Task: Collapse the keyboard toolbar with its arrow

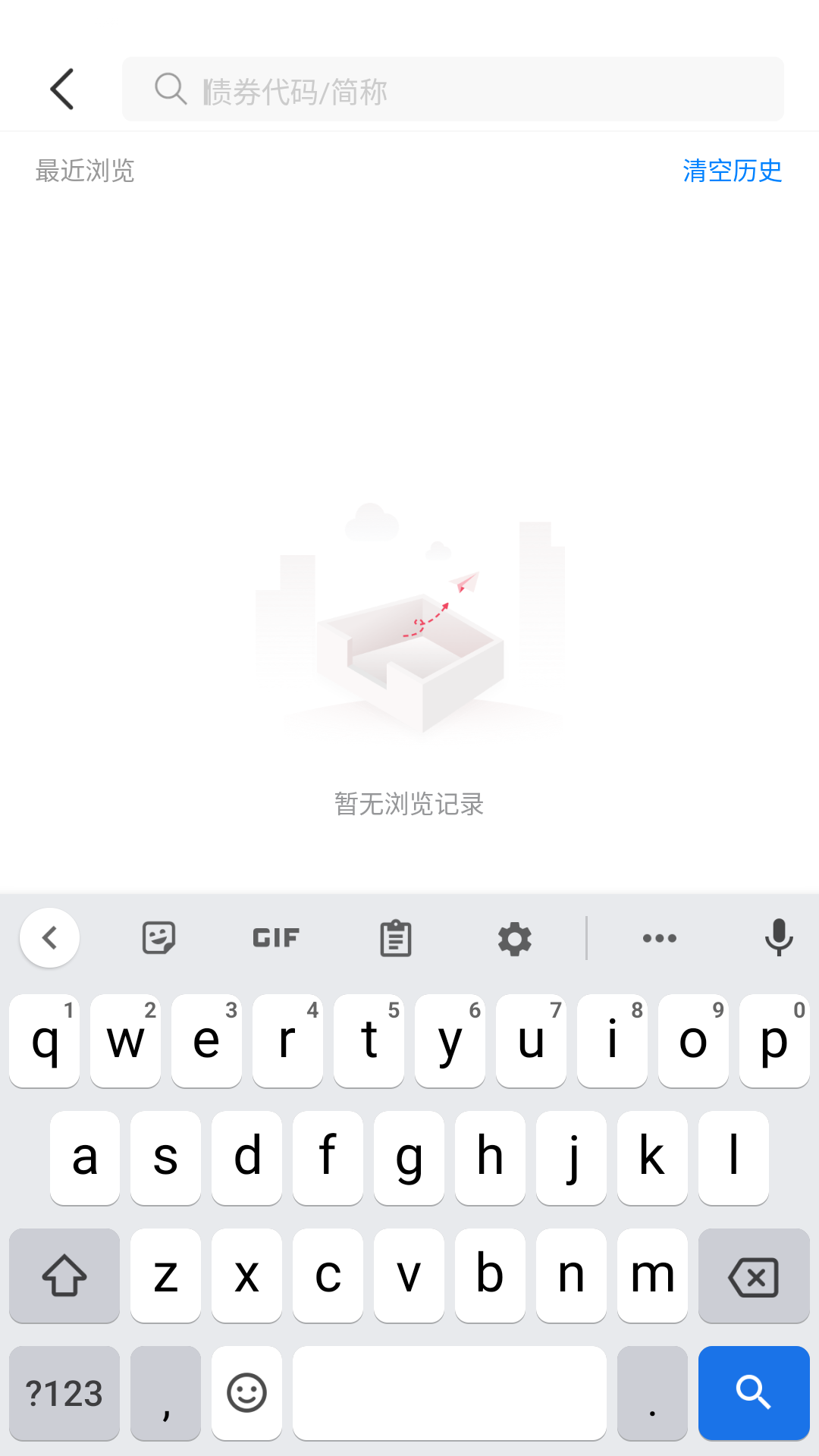Action: [x=49, y=938]
